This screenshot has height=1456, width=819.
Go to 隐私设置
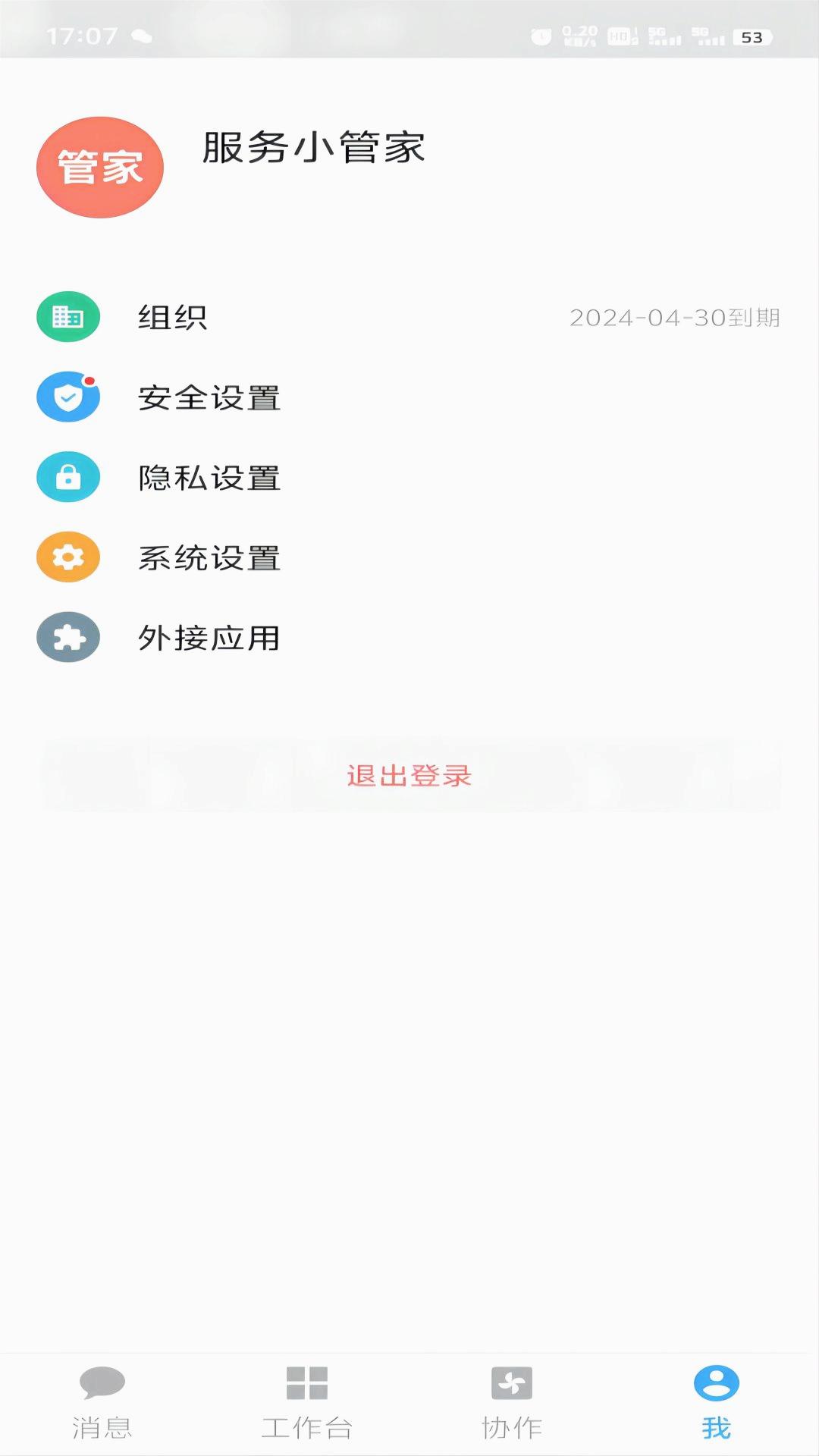click(409, 478)
